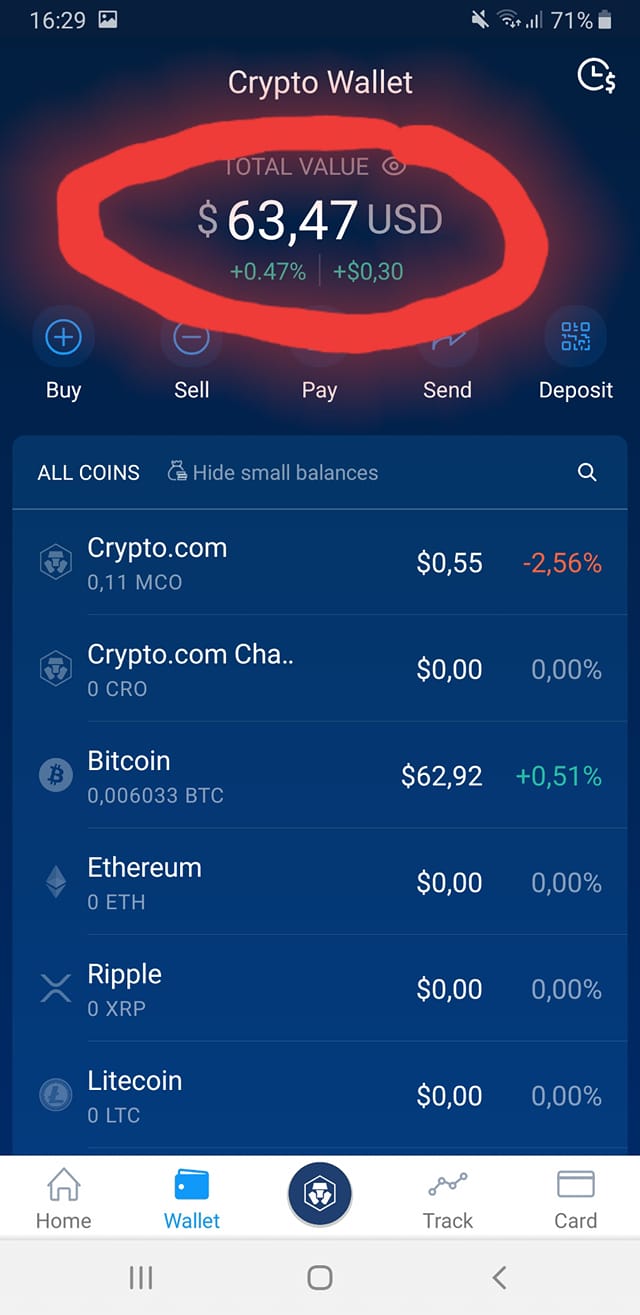Open transaction history clock icon
Screen dimensions: 640x1315
click(596, 76)
